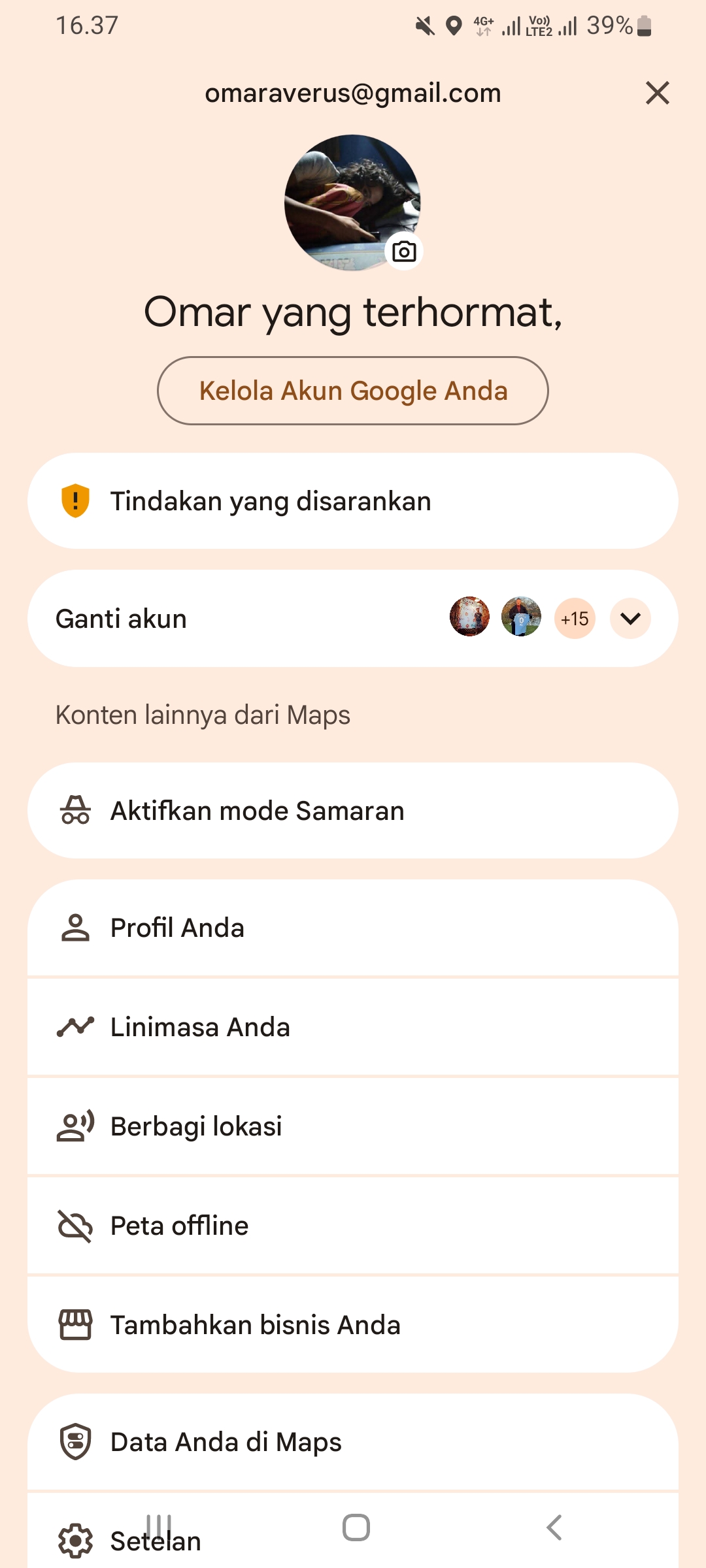Change profile photo via camera icon

(404, 252)
